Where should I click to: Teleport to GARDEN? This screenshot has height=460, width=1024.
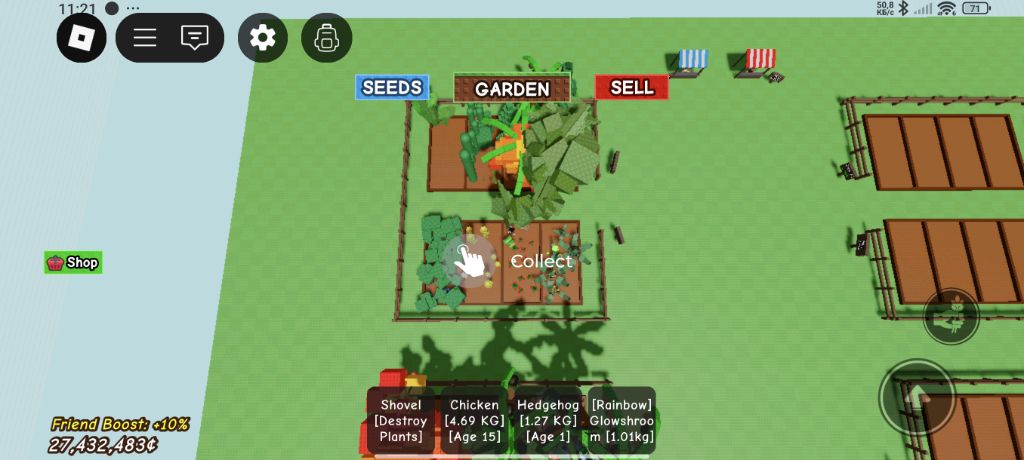pyautogui.click(x=512, y=88)
